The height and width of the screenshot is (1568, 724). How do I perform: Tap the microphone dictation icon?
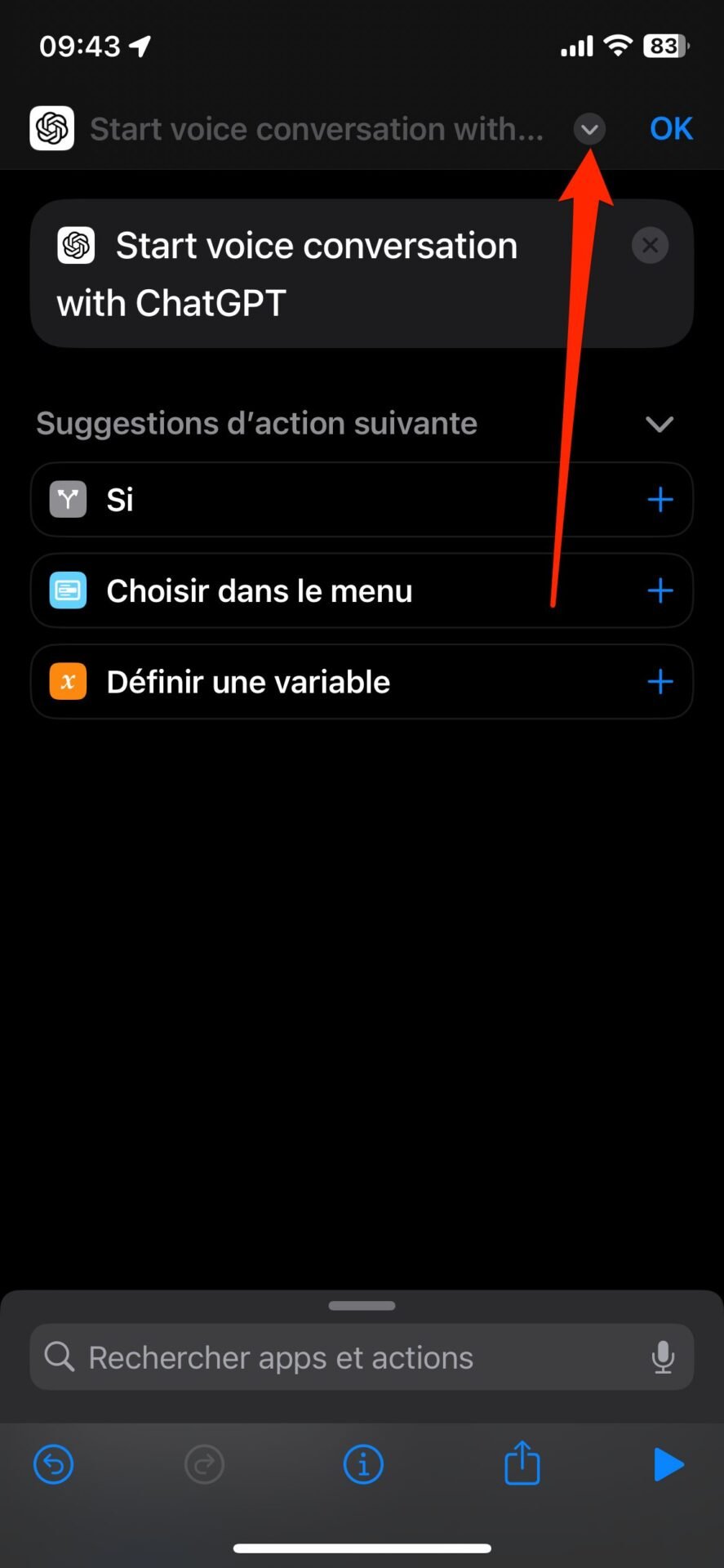tap(663, 1357)
